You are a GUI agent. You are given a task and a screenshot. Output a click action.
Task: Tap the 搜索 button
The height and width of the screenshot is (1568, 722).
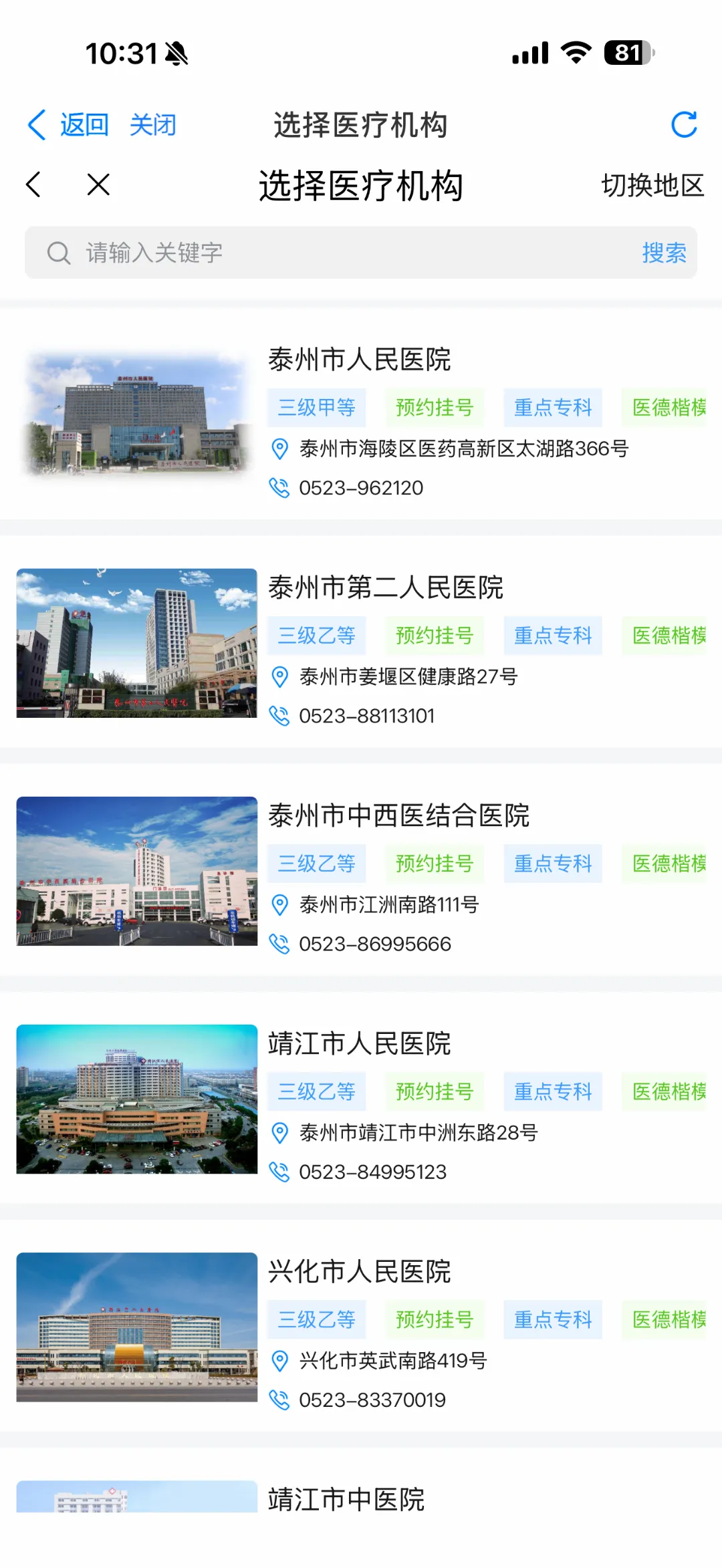click(664, 253)
